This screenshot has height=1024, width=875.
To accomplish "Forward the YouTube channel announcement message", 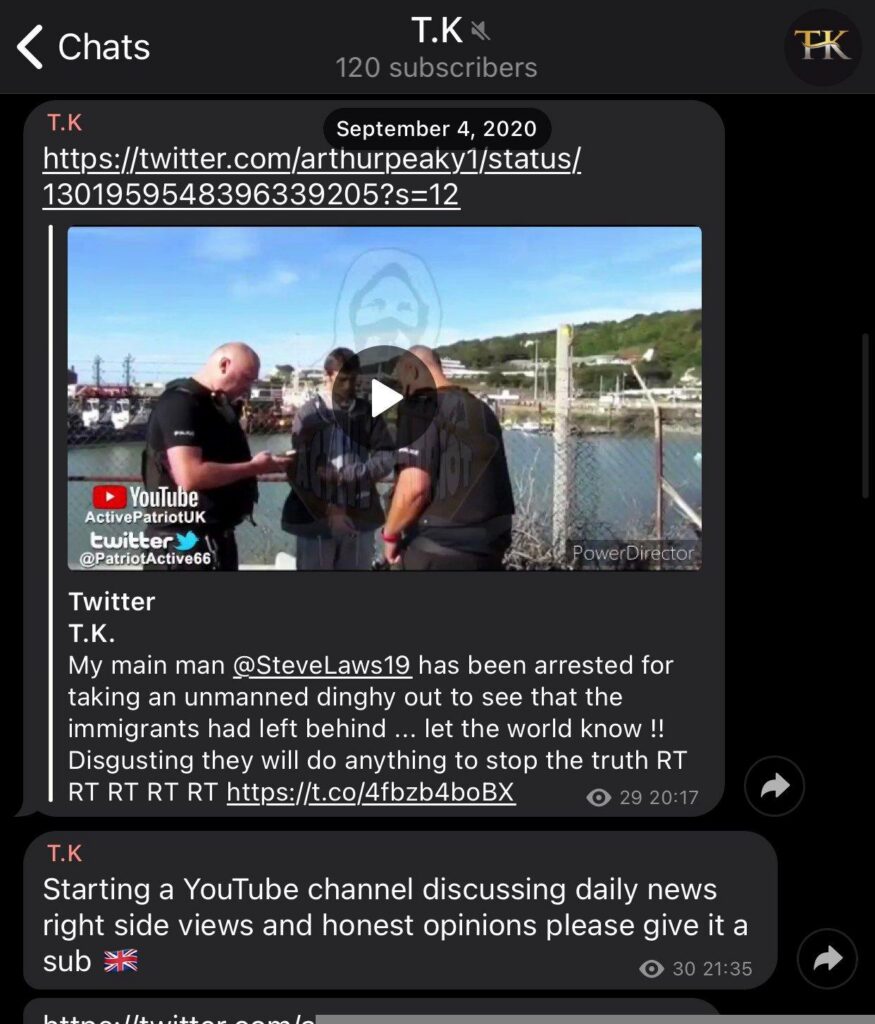I will (x=827, y=959).
